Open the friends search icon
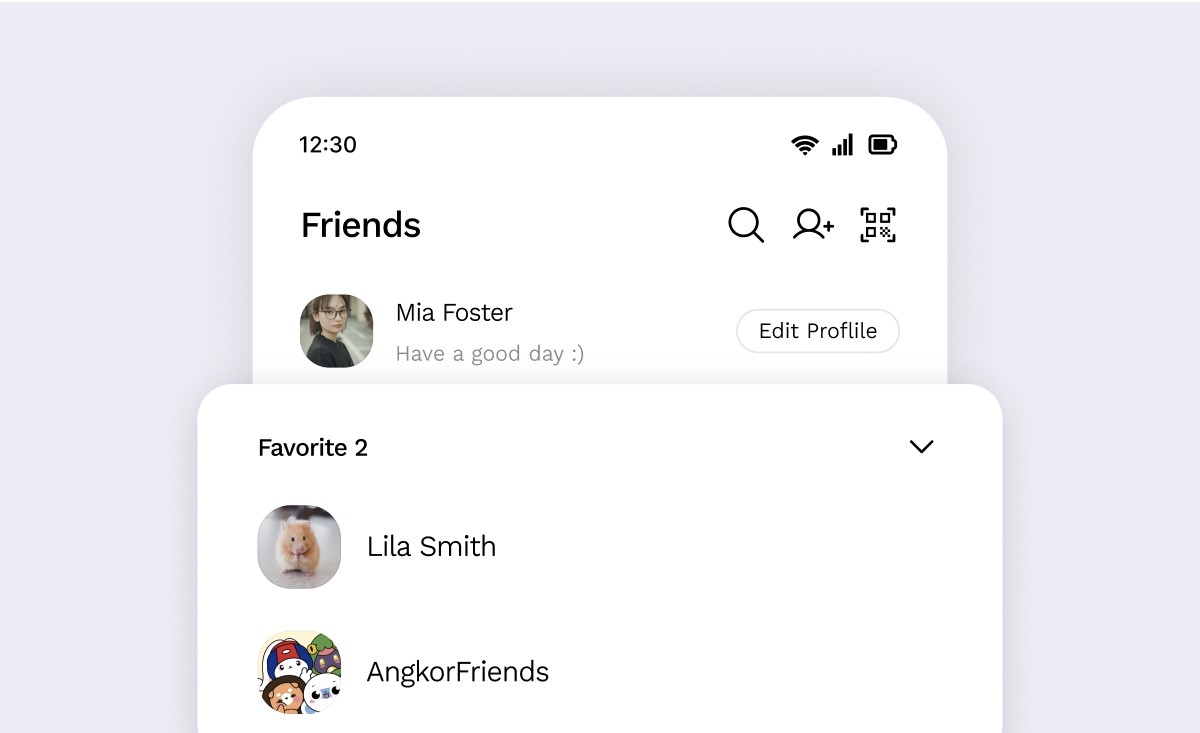1200x733 pixels. click(746, 225)
